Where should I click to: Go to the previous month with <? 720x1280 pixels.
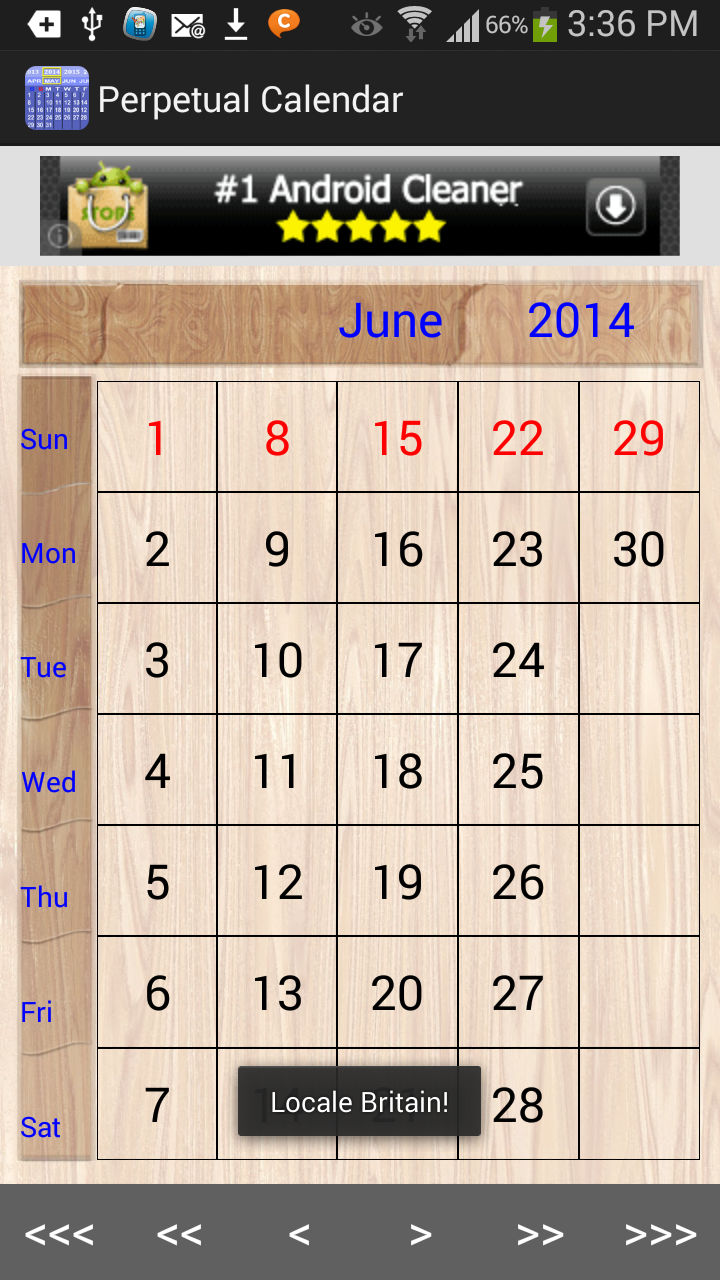coord(299,1235)
